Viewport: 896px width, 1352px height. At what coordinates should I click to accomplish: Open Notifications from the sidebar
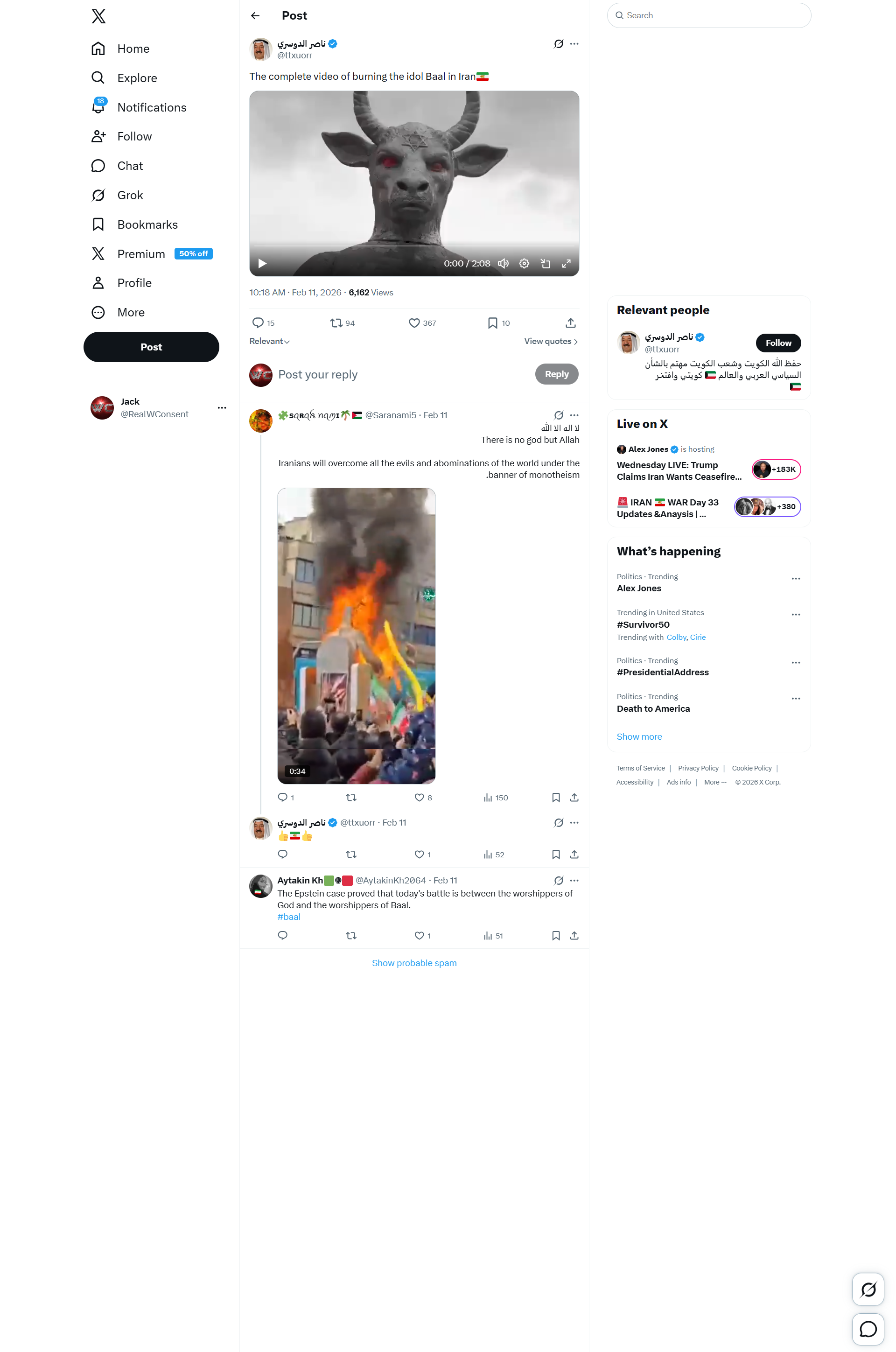coord(151,107)
